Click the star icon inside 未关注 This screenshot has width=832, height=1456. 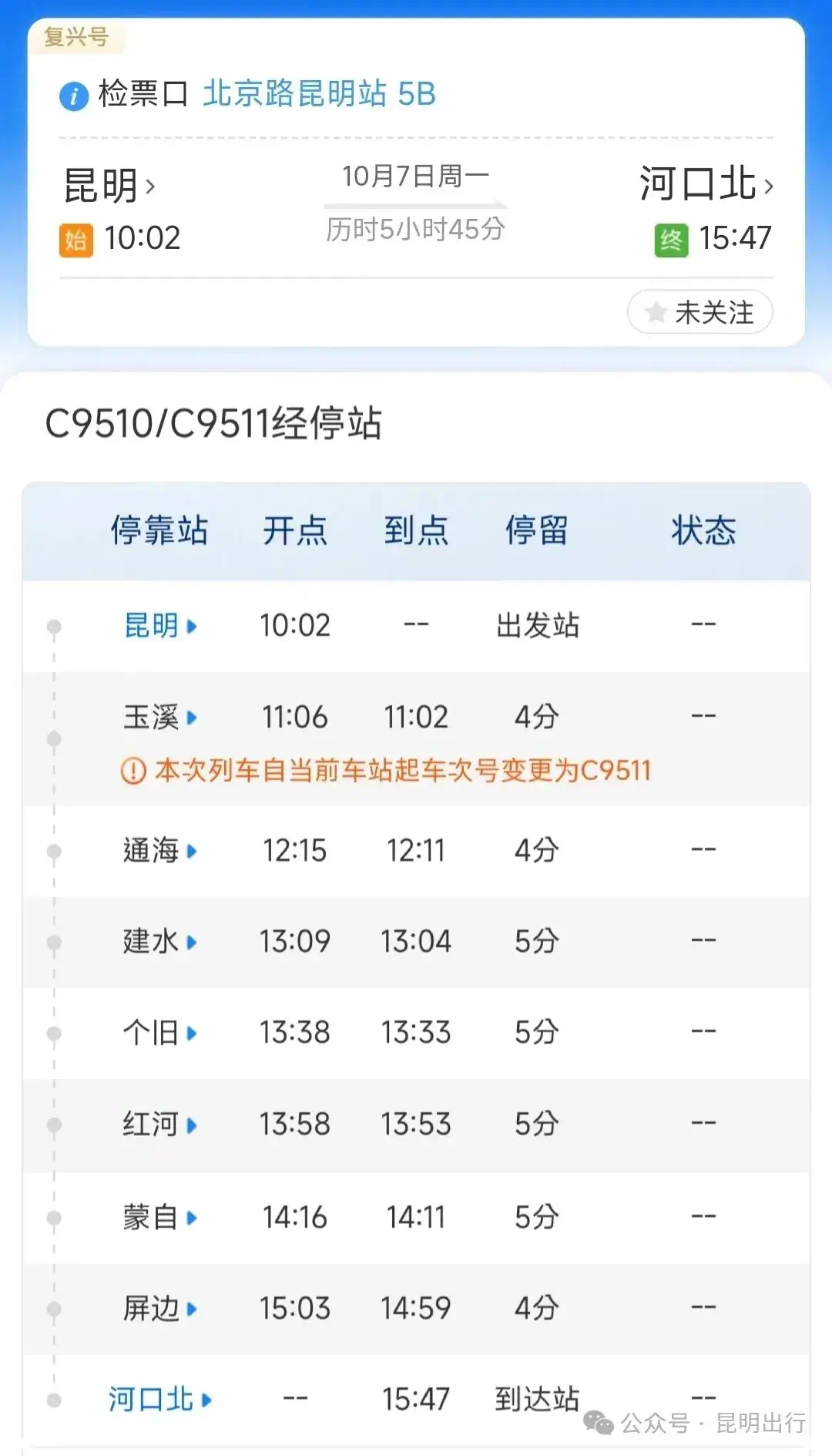pyautogui.click(x=656, y=311)
